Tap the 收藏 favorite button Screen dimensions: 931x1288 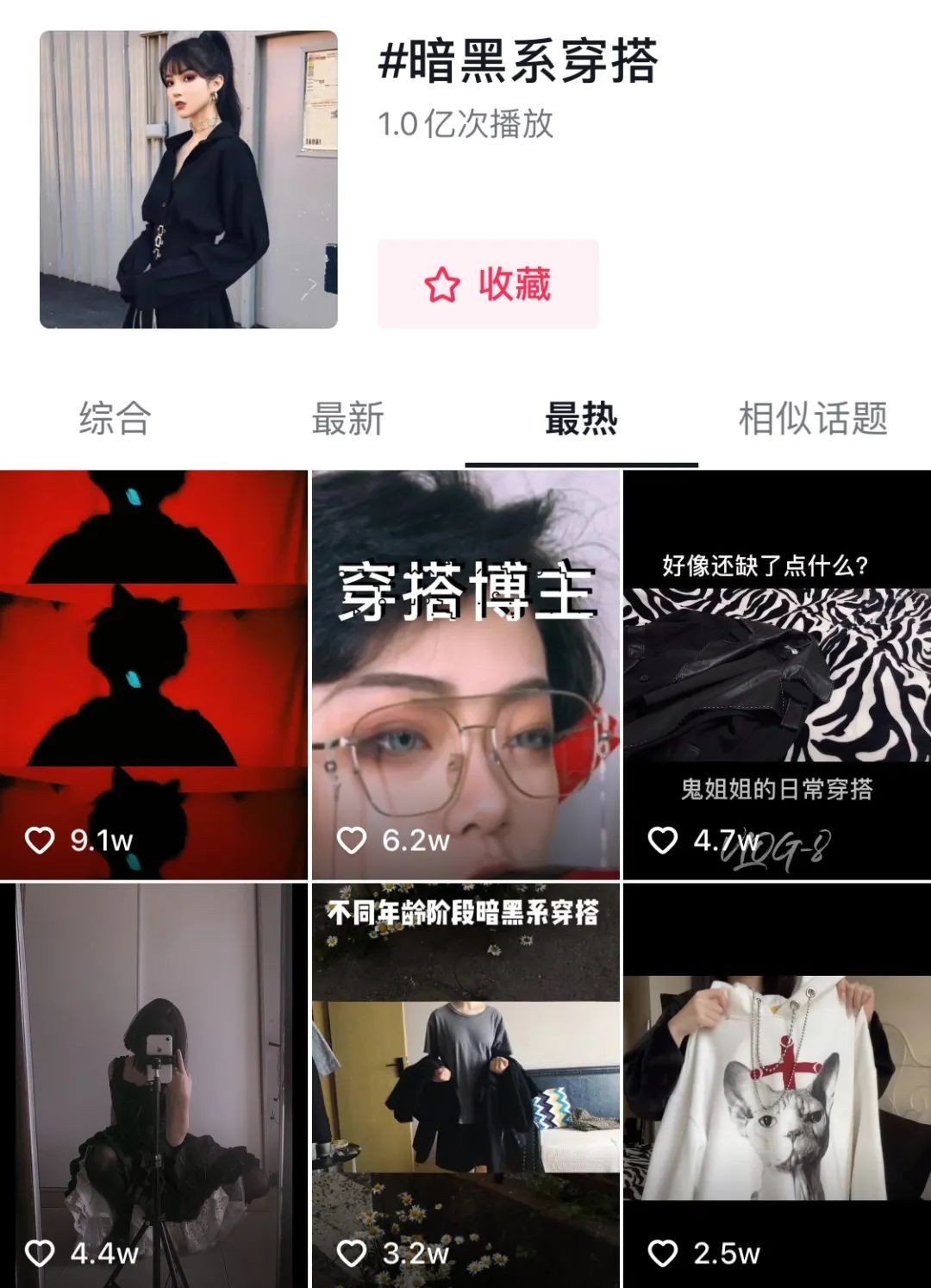[x=487, y=284]
